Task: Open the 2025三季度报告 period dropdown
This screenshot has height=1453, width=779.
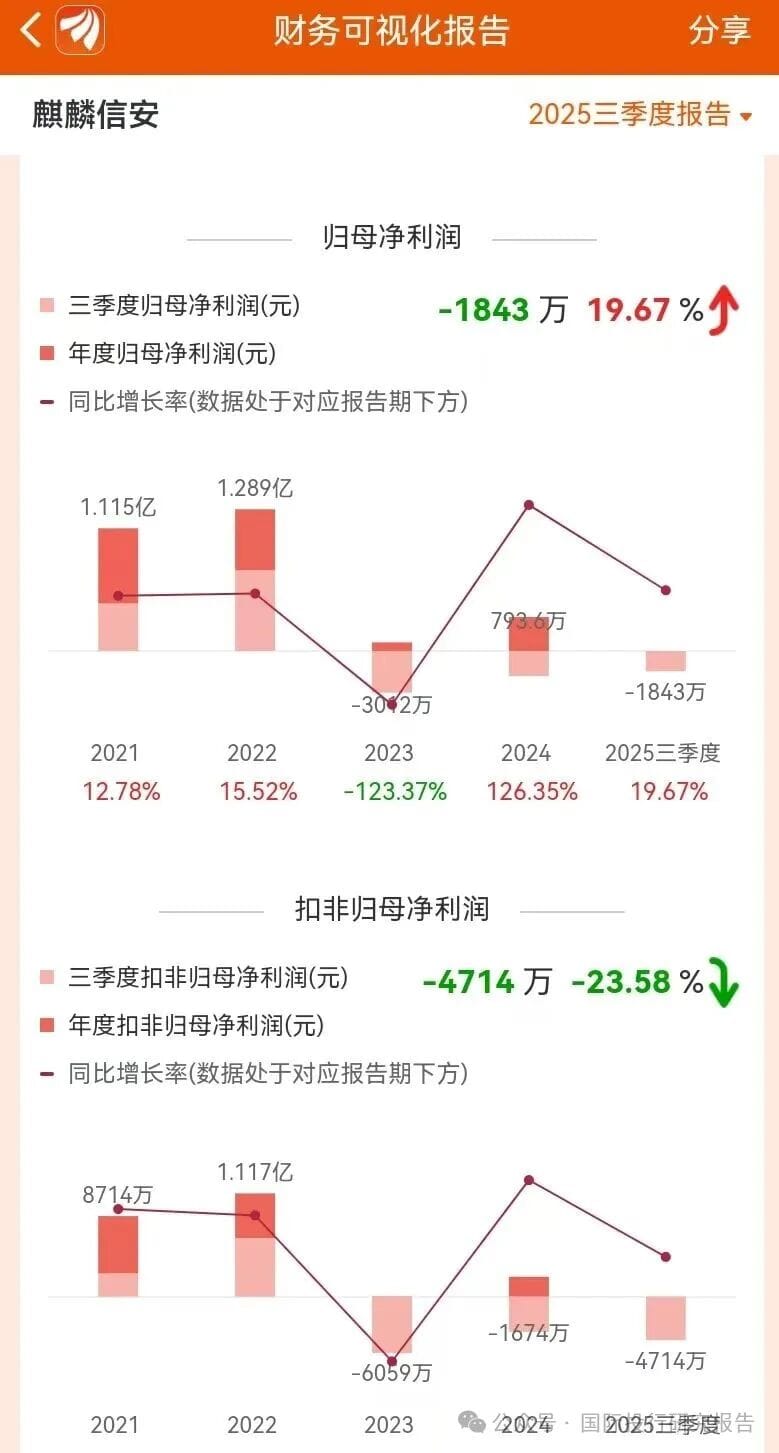Action: pos(640,115)
